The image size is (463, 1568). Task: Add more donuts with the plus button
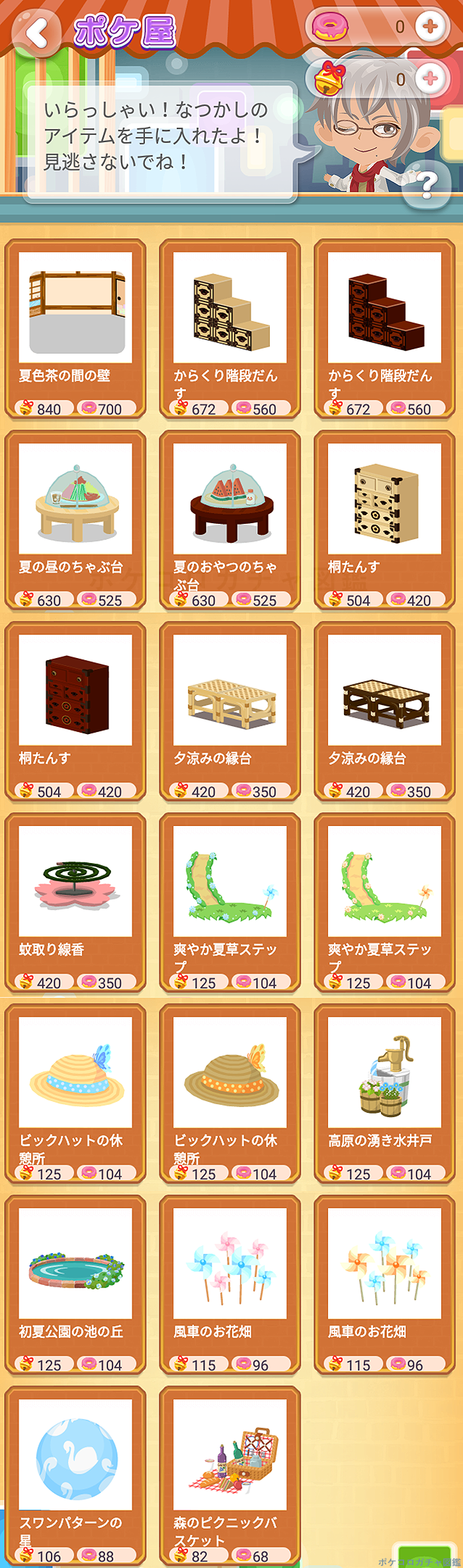pos(430,26)
